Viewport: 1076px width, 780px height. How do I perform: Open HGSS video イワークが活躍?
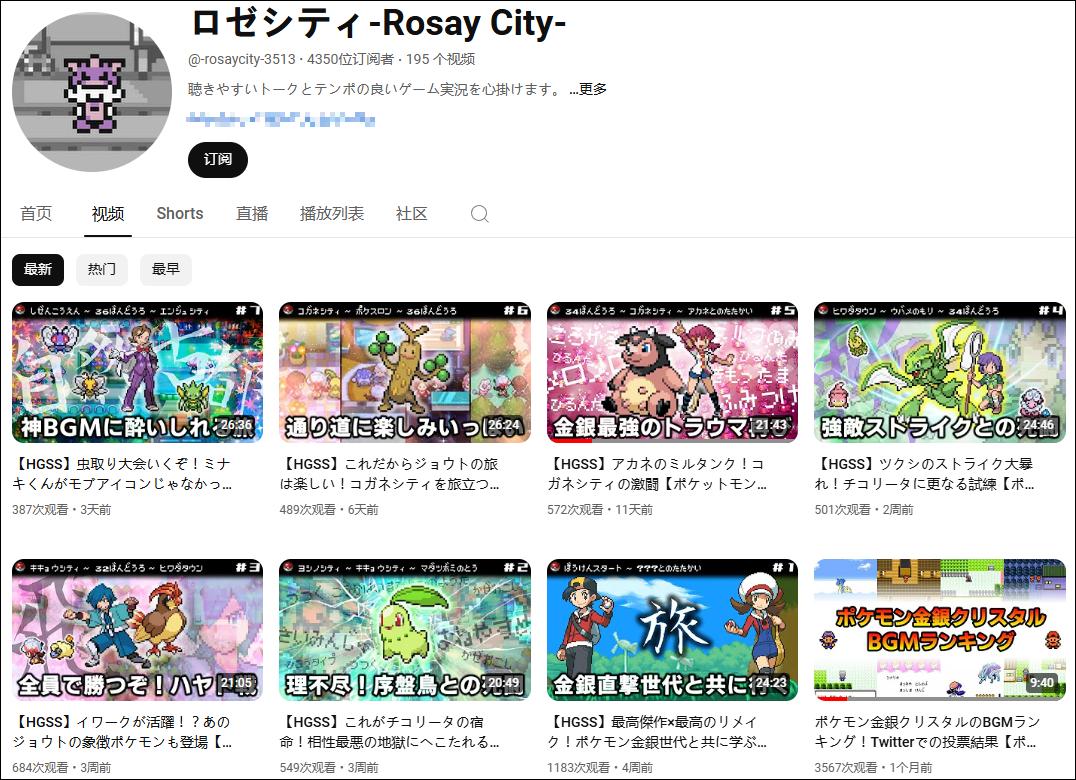click(x=137, y=629)
